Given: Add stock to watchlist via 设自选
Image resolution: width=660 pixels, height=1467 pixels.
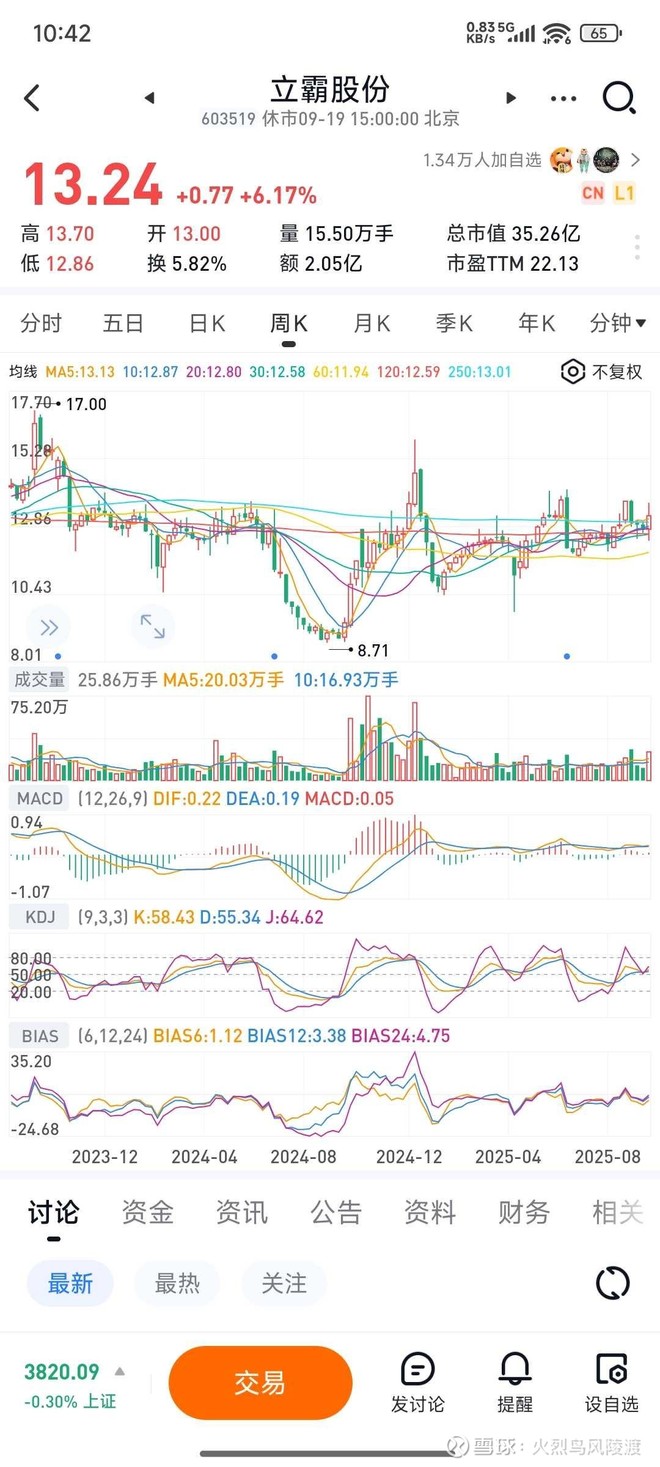Looking at the screenshot, I should pyautogui.click(x=611, y=1384).
